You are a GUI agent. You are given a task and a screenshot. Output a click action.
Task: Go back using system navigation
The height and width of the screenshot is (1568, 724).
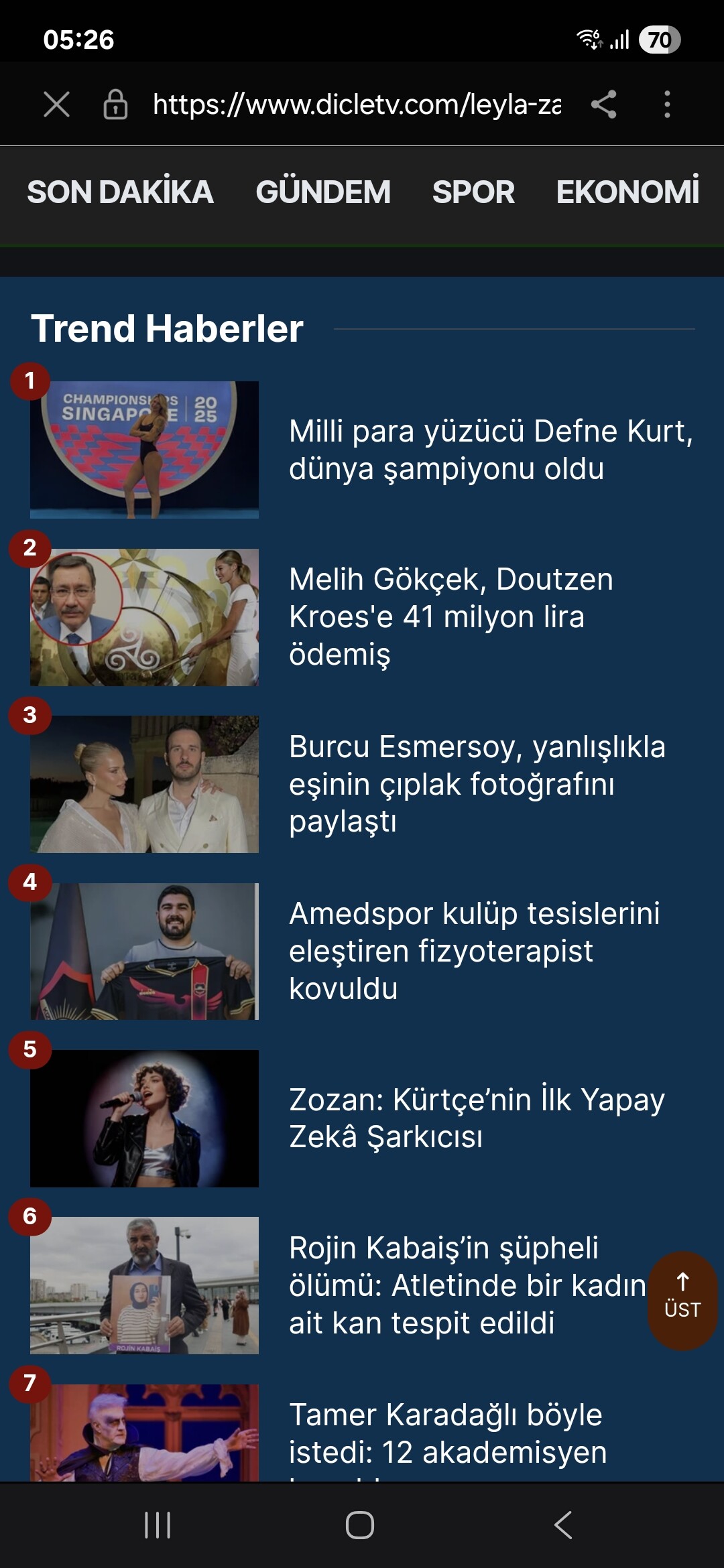563,1525
